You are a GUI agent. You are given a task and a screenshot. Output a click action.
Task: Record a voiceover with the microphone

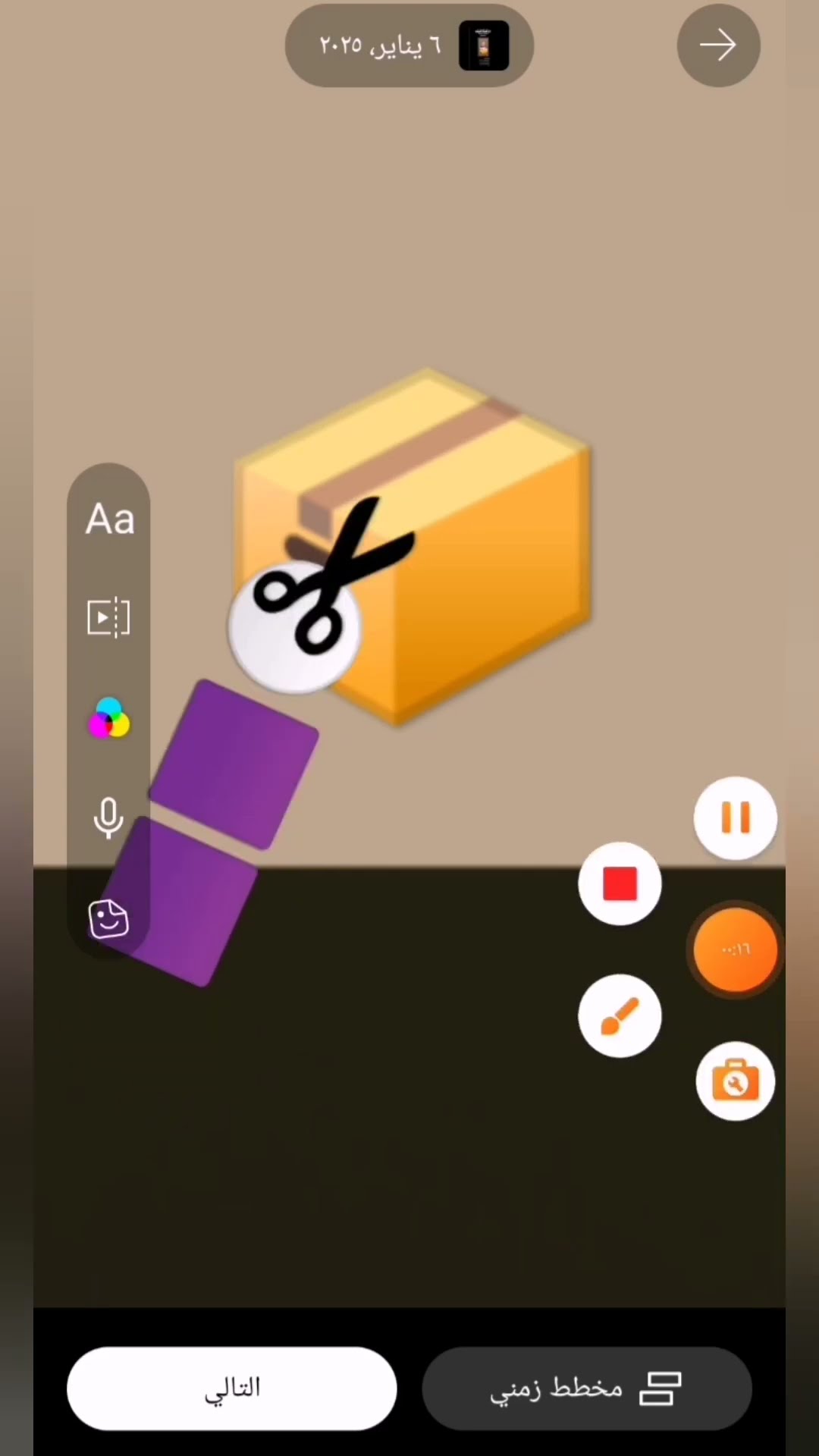coord(108,817)
